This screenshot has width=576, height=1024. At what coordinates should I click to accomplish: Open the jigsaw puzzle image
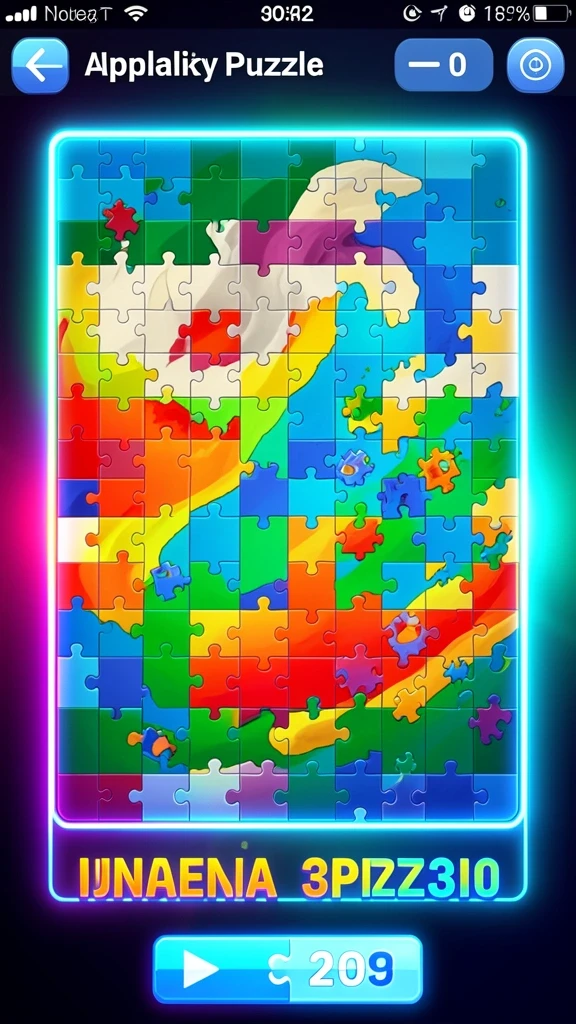click(x=287, y=479)
